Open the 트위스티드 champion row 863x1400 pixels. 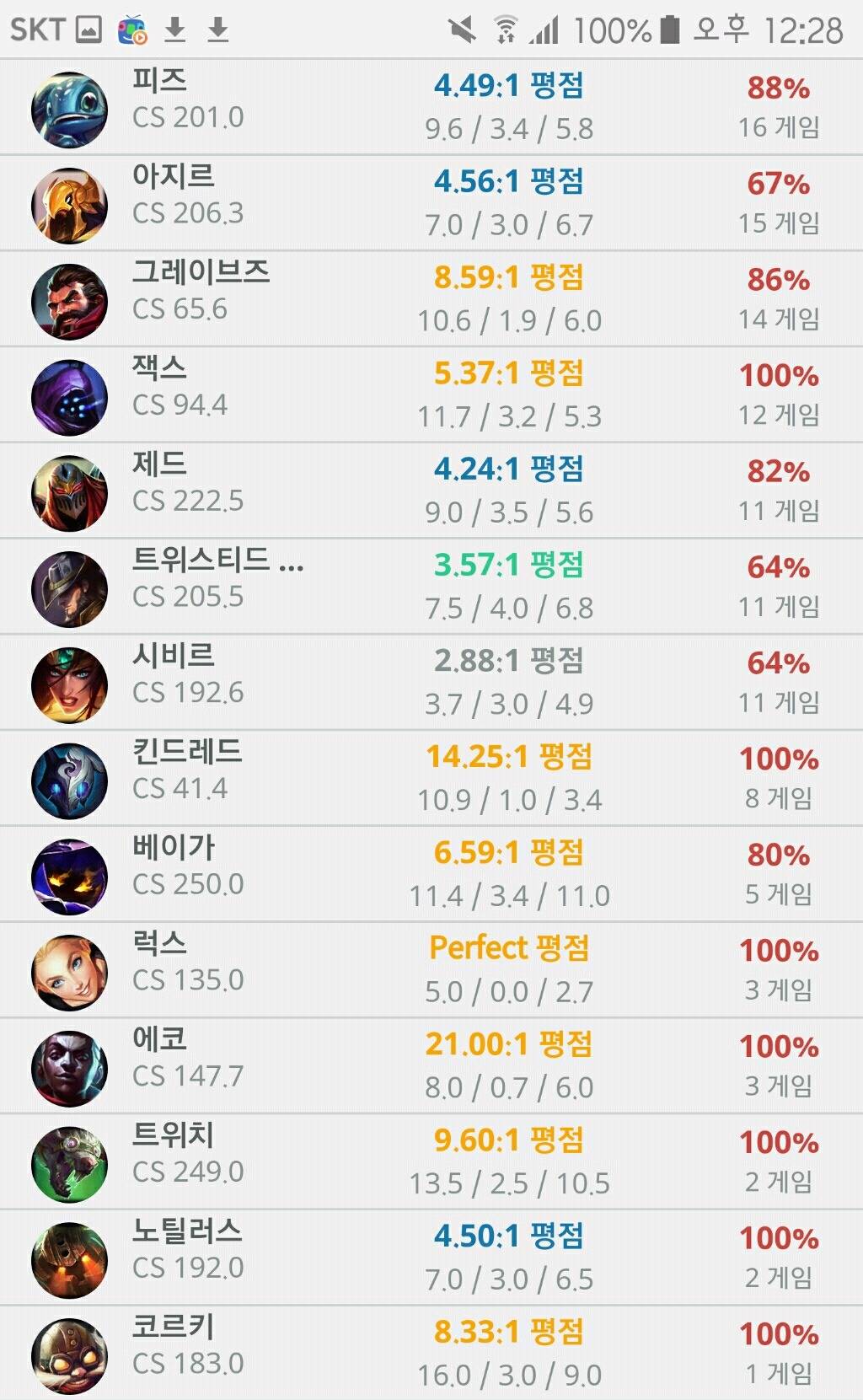pos(431,587)
